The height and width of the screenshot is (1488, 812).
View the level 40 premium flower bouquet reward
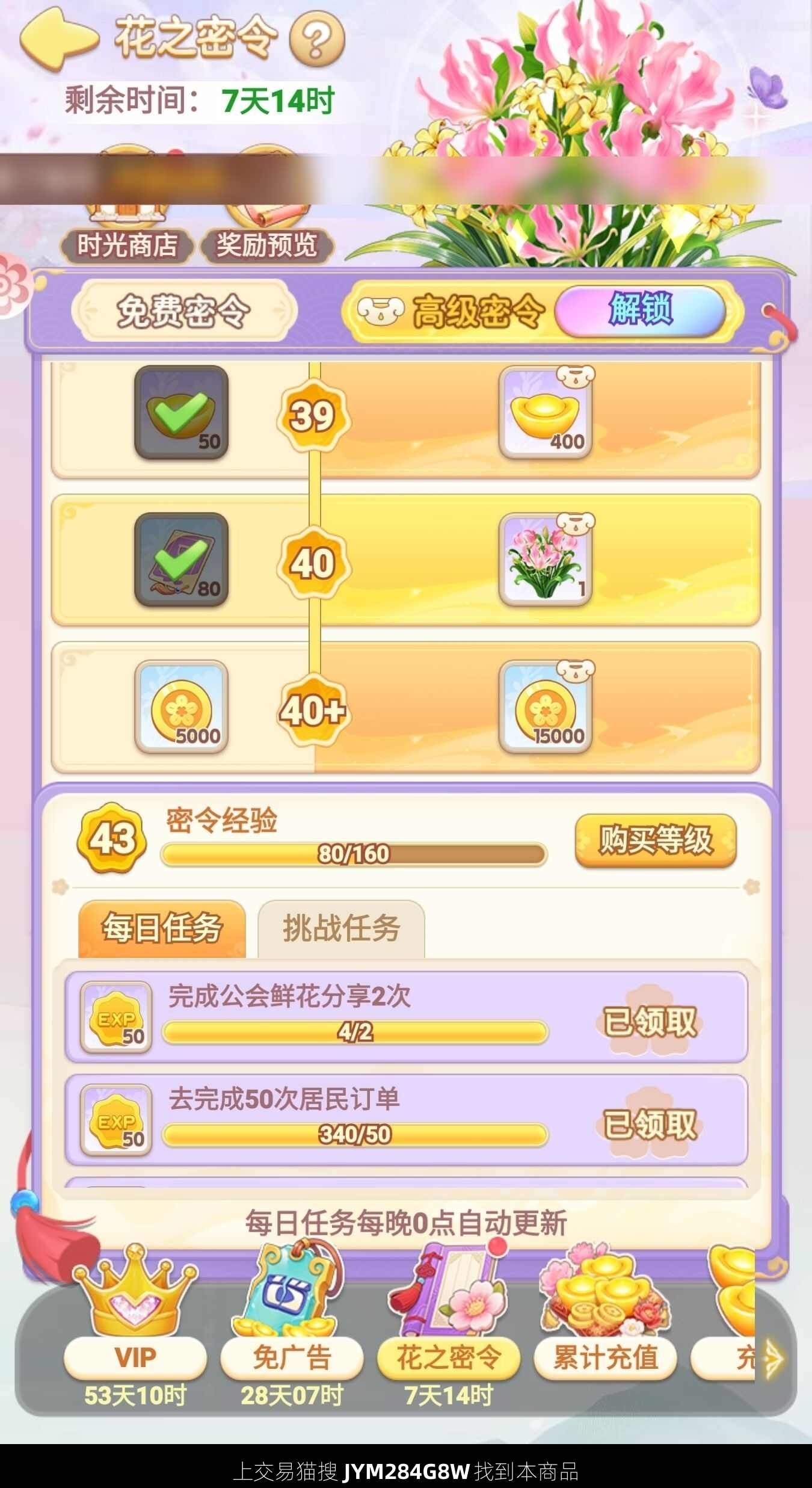tap(546, 560)
